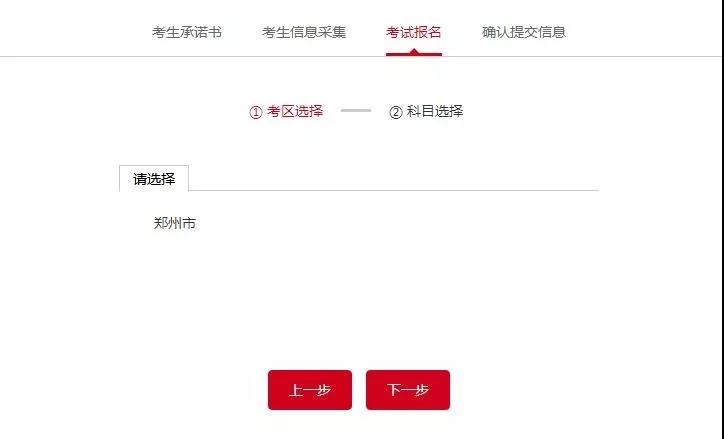Select the 考试报名 tab
This screenshot has height=439, width=724.
(x=414, y=32)
